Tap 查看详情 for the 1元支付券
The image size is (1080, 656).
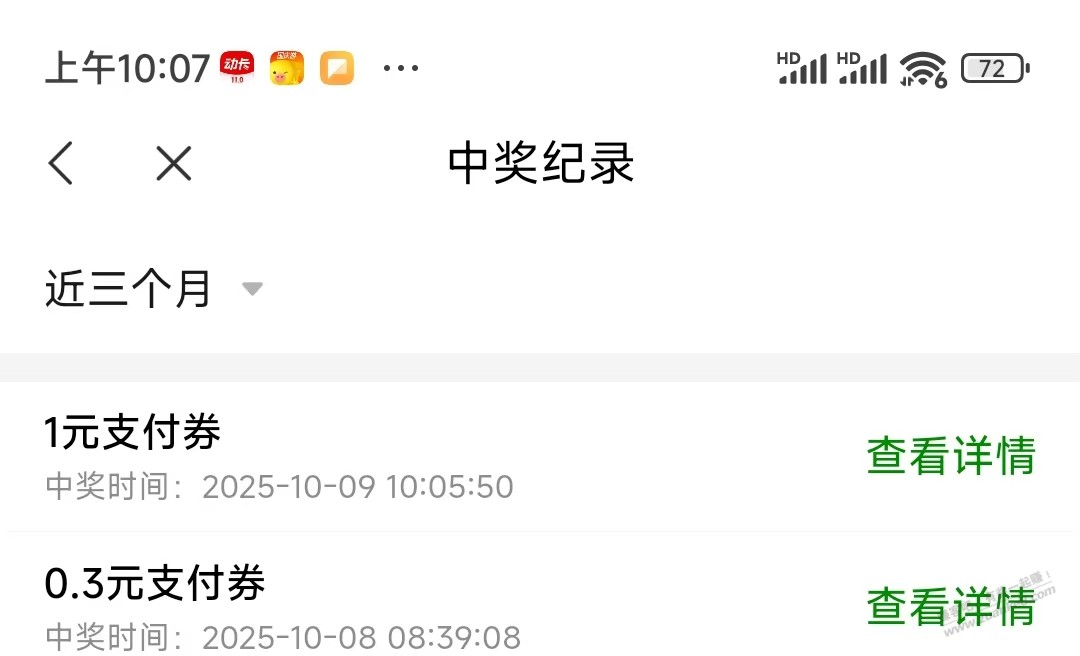950,456
